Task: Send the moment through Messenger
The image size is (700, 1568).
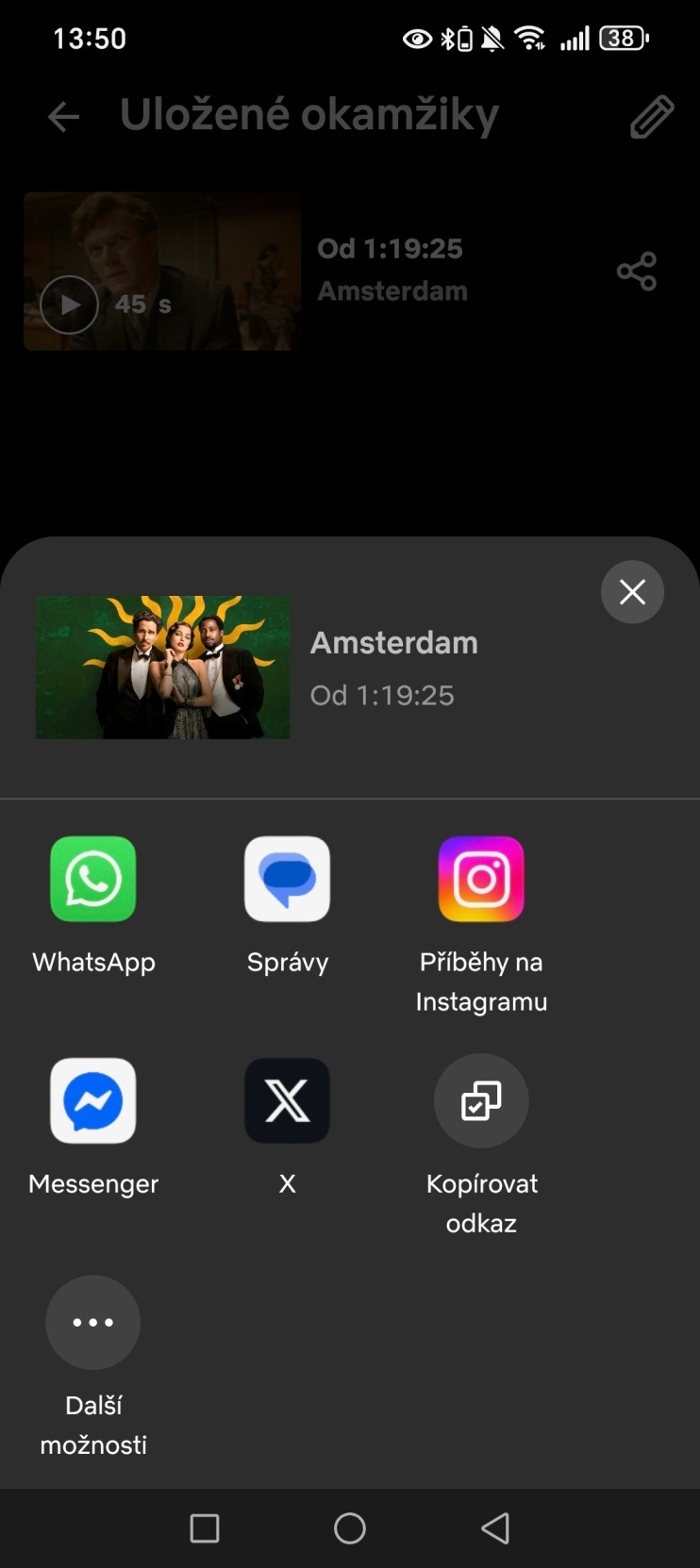Action: click(x=93, y=1100)
